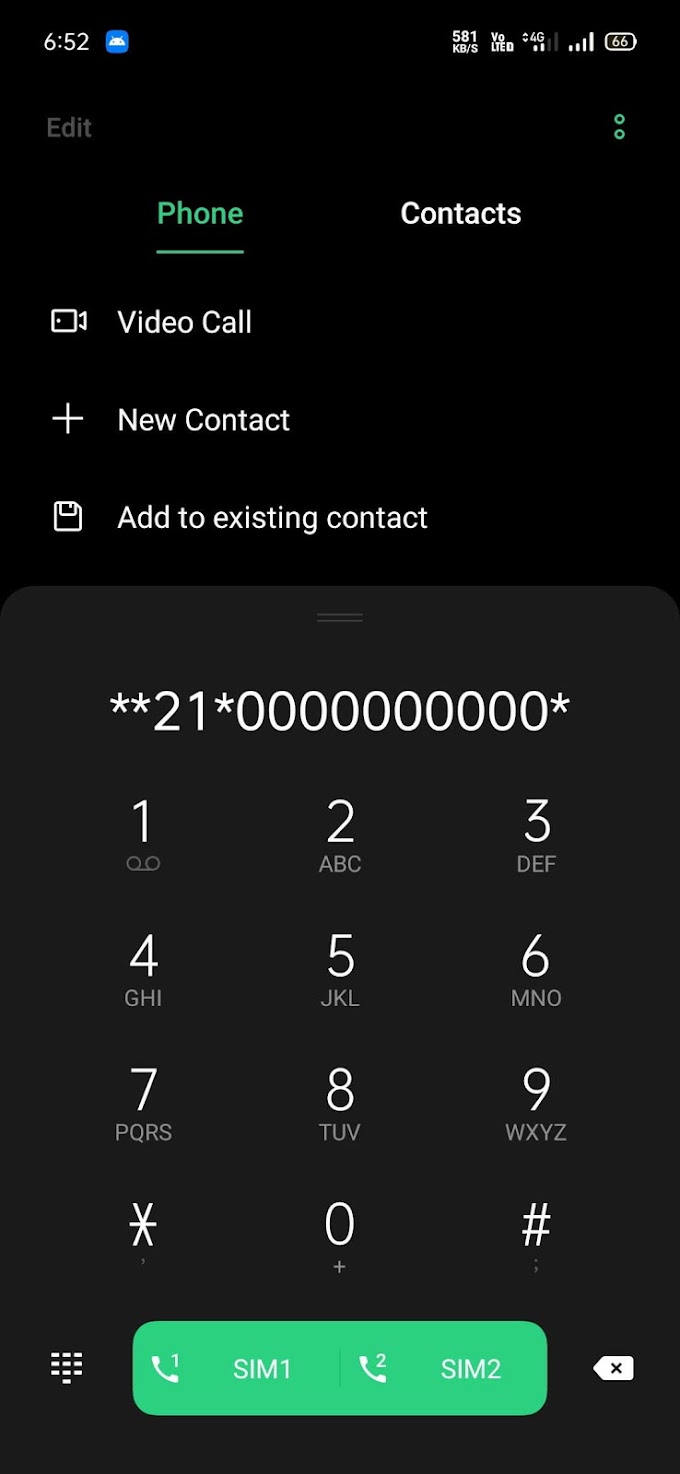The image size is (680, 1474).
Task: Delete the last dialed character
Action: [614, 1368]
